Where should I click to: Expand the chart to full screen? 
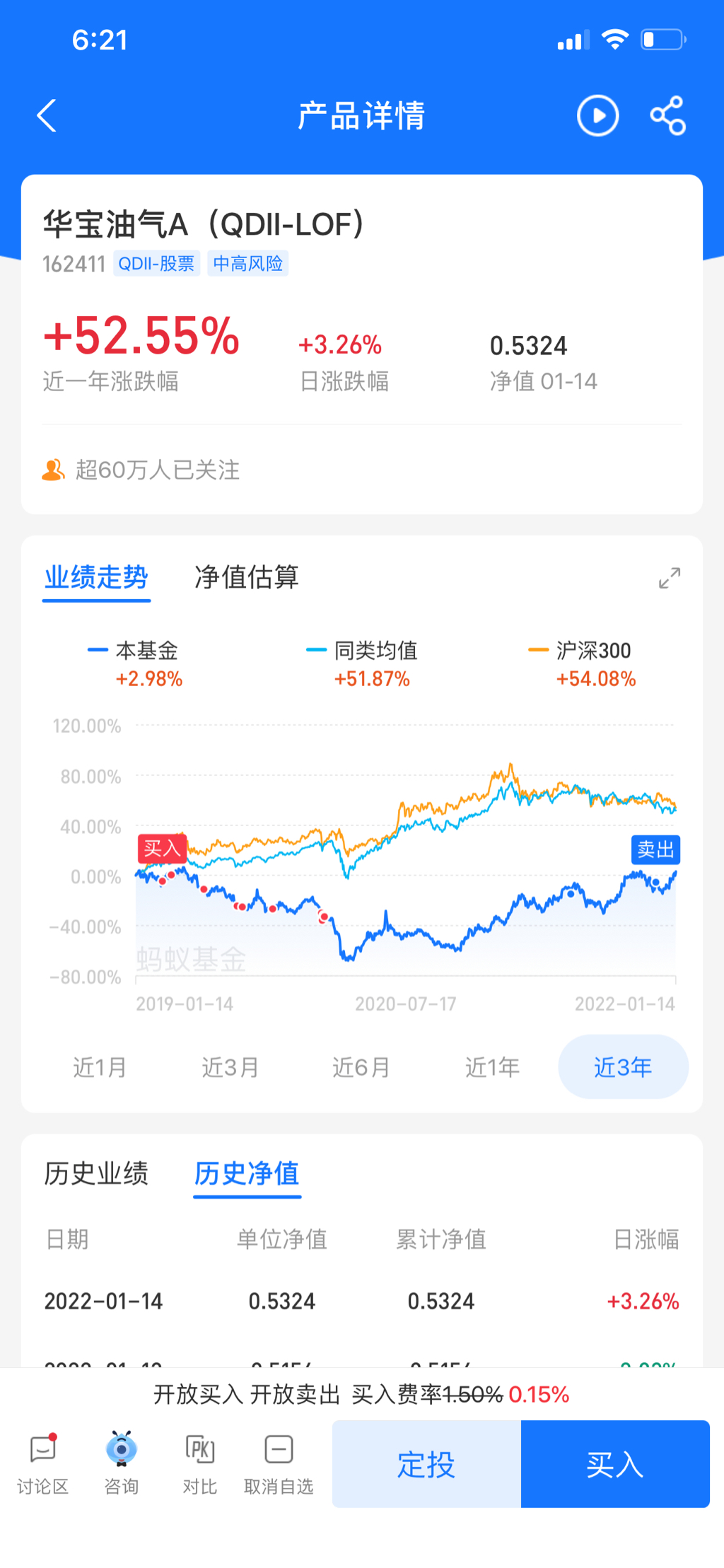click(x=670, y=578)
